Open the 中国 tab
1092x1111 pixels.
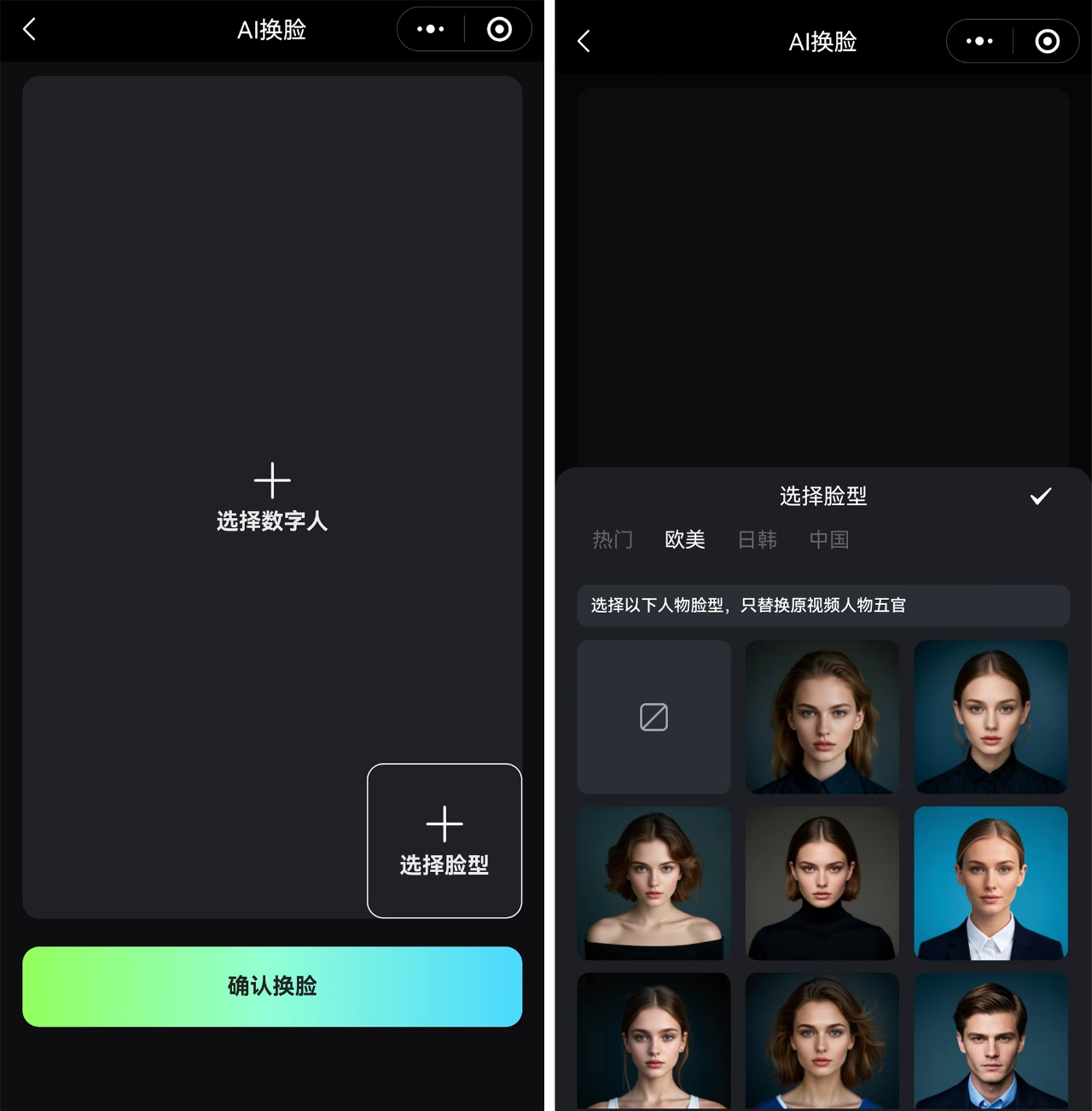click(x=828, y=539)
